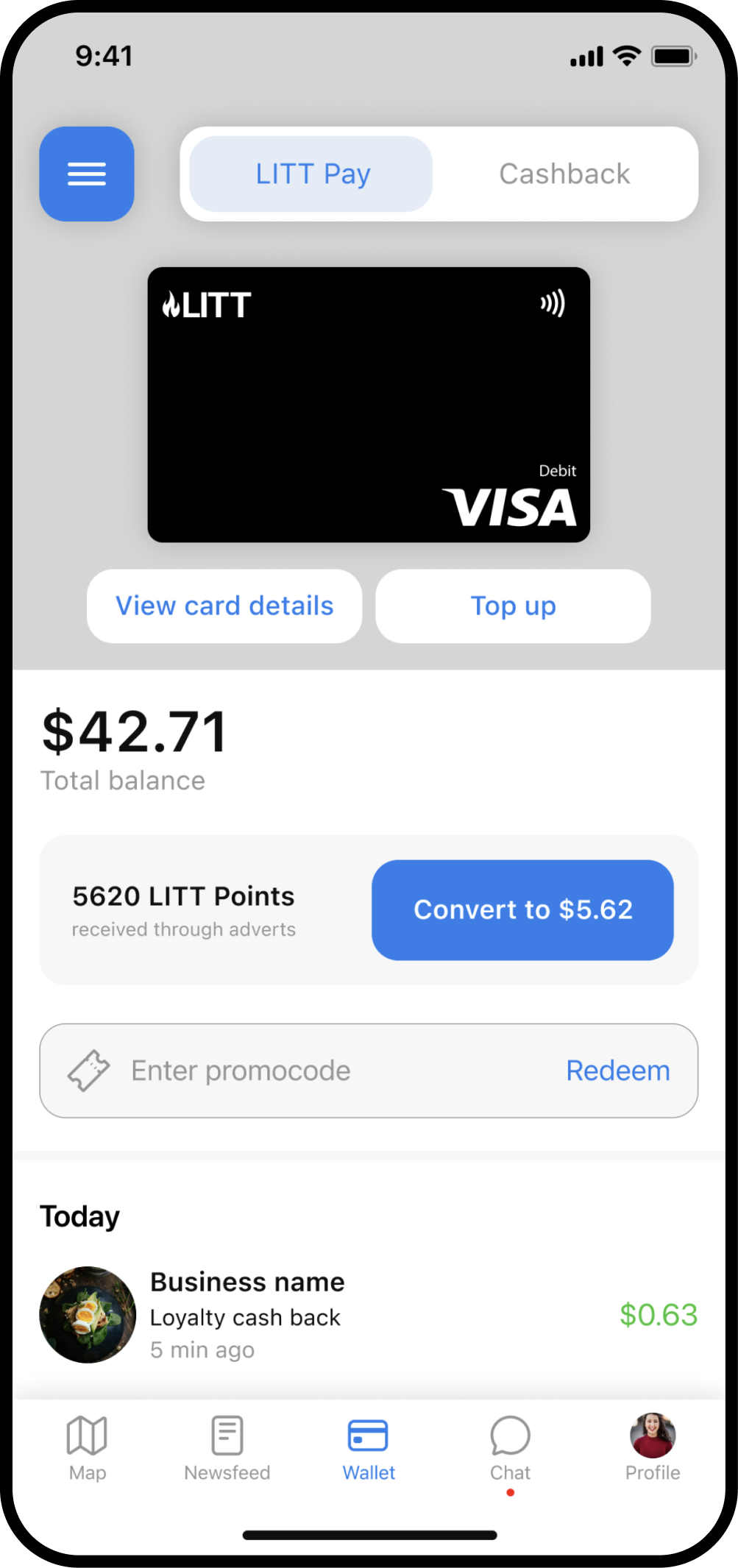Open the Today transactions section
Screen dimensions: 738x1568
click(79, 1216)
